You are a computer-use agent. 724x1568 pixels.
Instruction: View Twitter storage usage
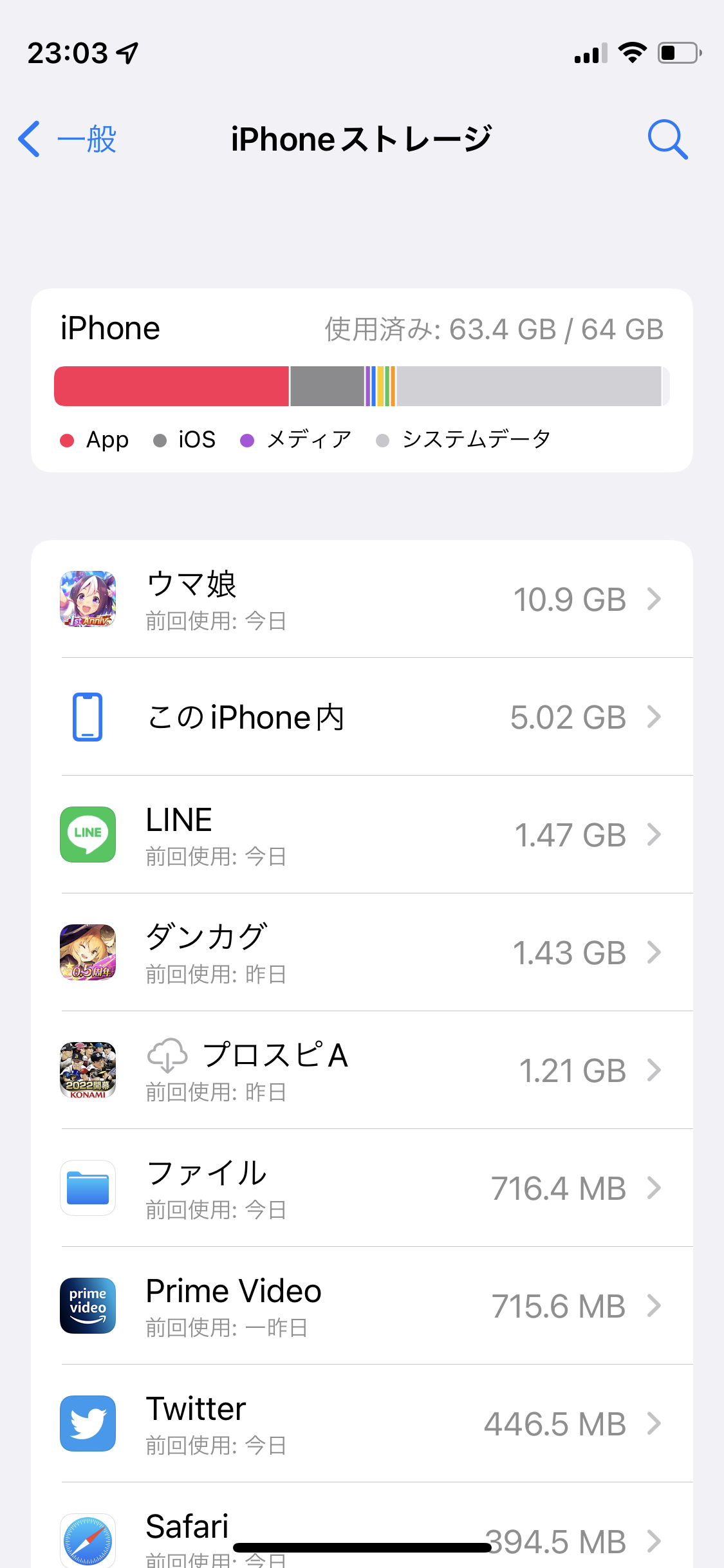click(362, 1424)
